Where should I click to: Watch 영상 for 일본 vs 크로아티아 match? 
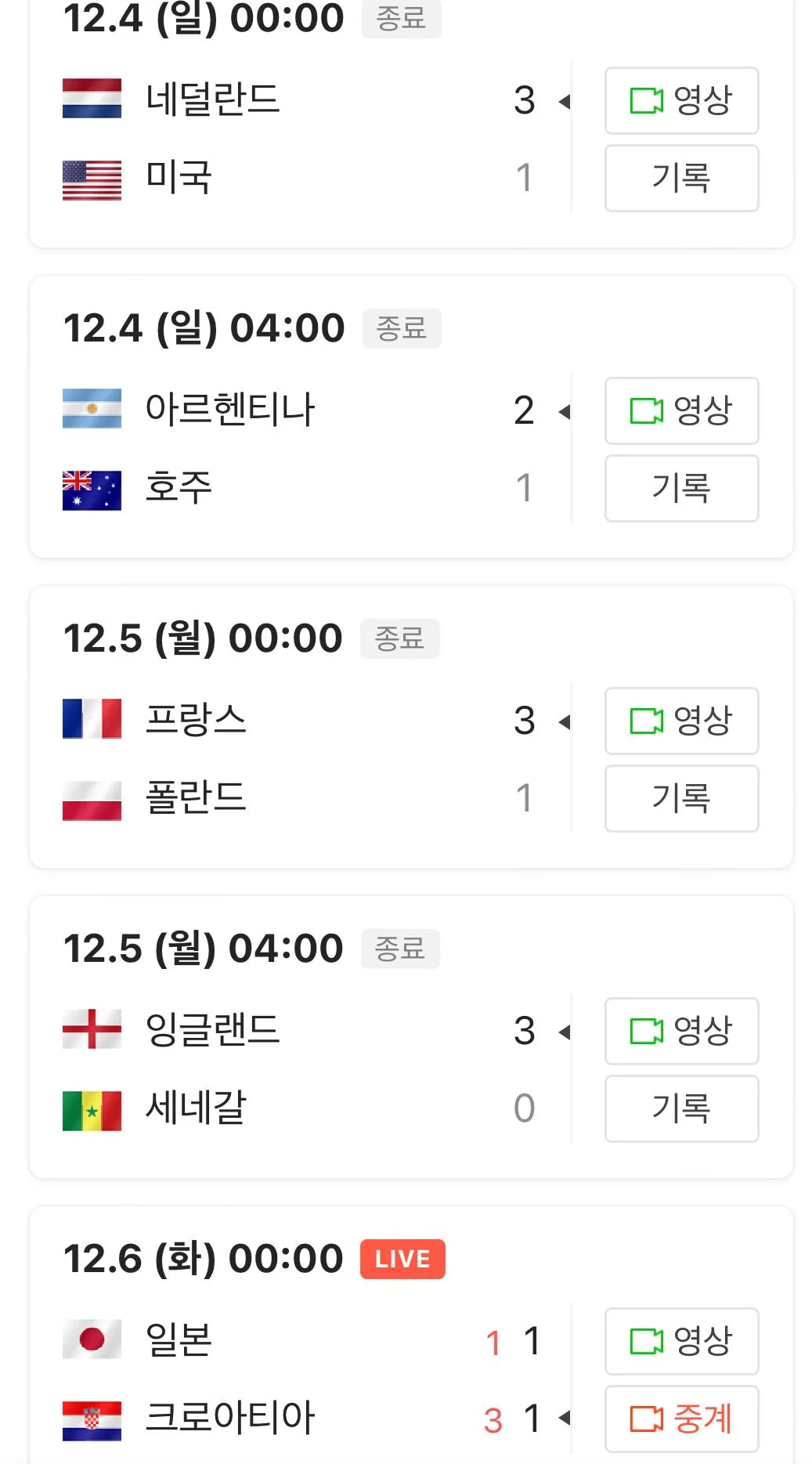coord(681,1341)
